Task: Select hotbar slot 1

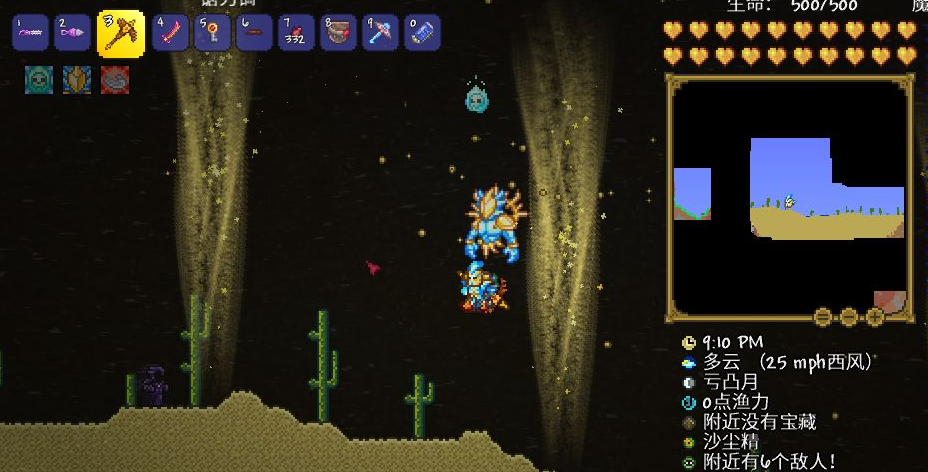Action: pos(30,33)
